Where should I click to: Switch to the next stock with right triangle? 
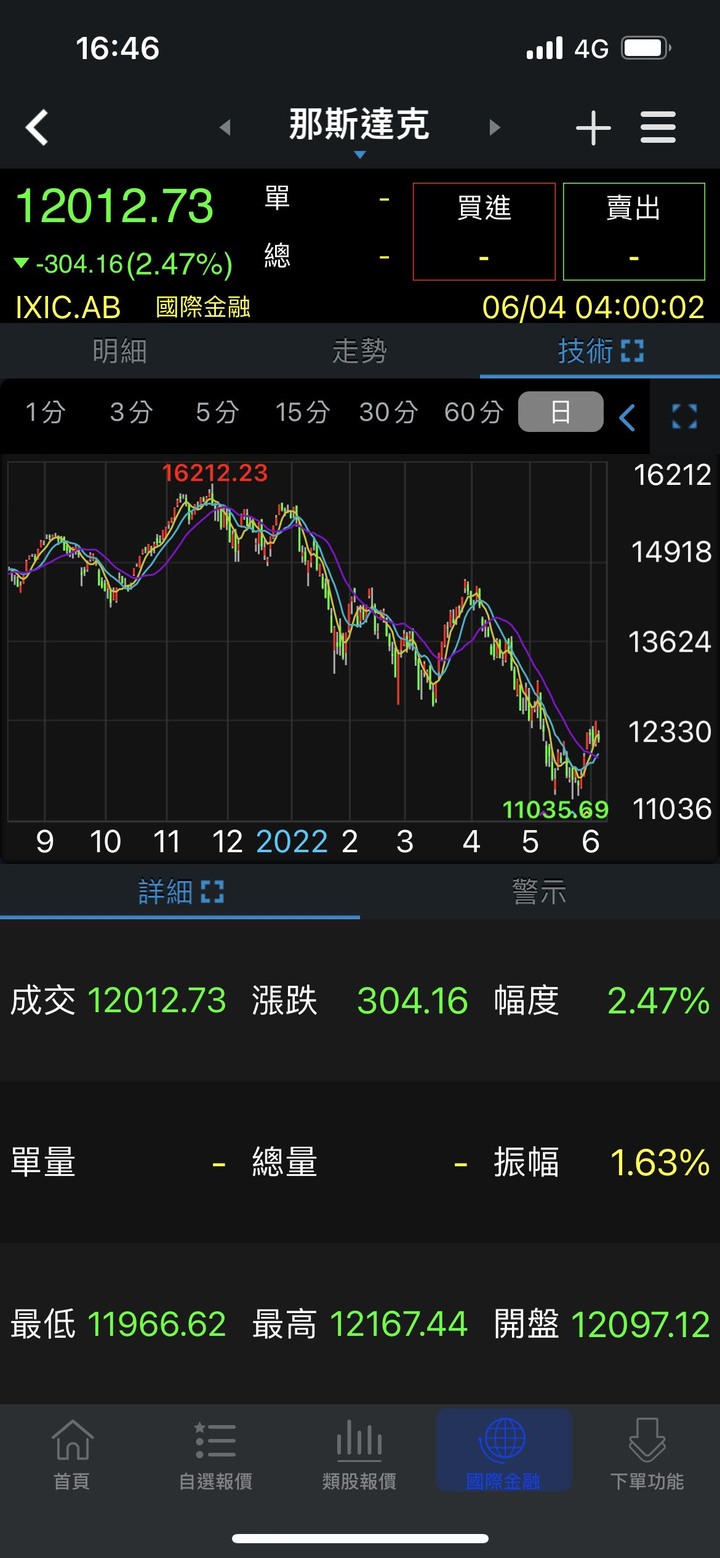494,127
